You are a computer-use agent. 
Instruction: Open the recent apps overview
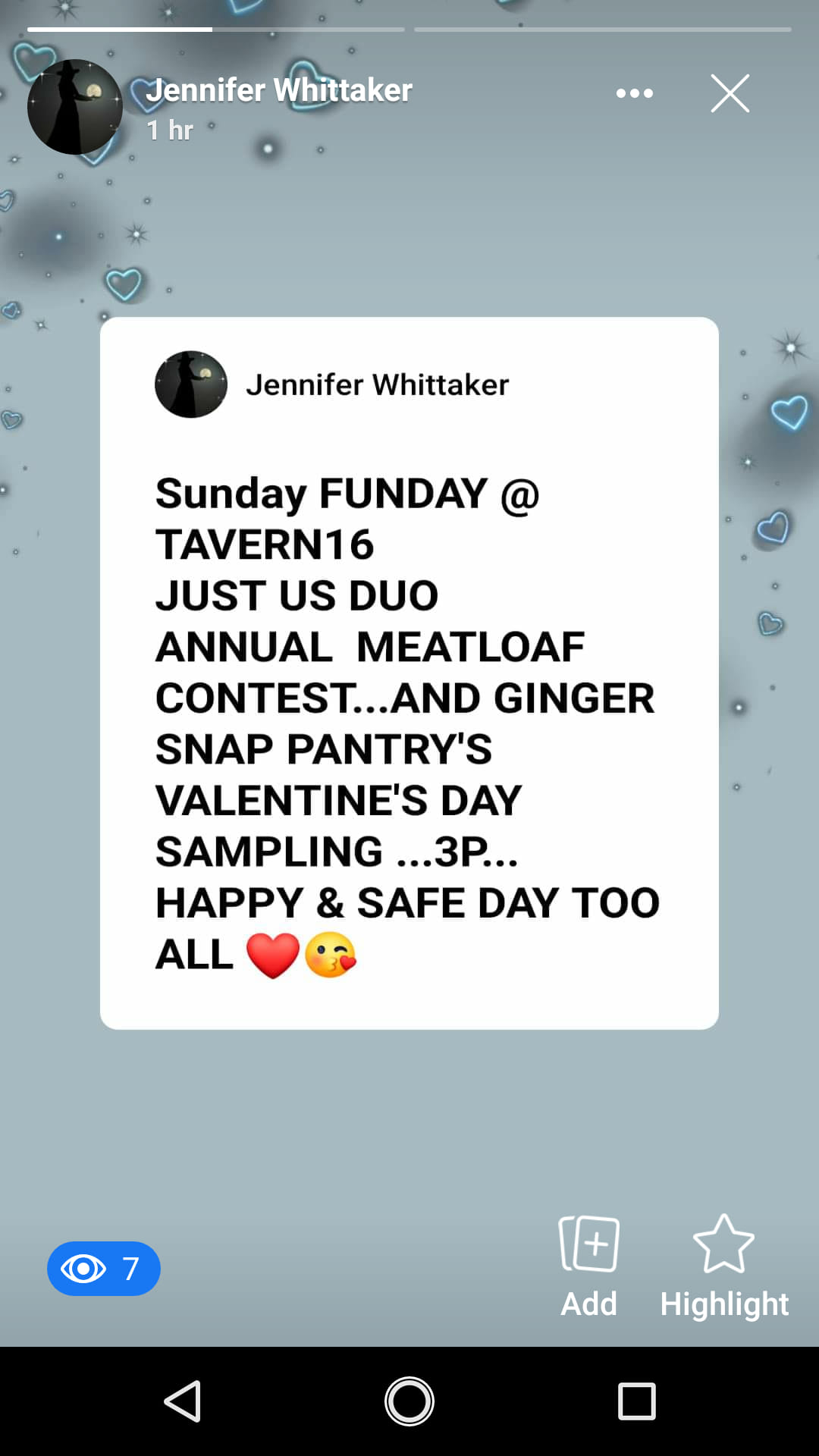(x=636, y=1401)
